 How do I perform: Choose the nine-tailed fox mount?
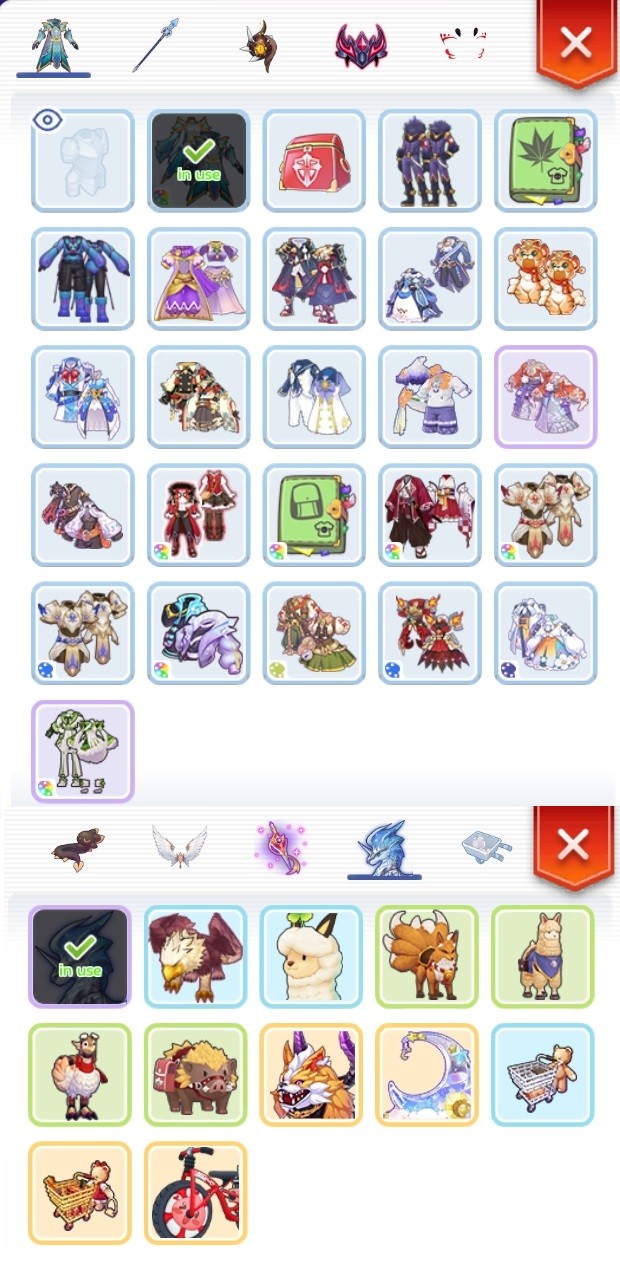pyautogui.click(x=427, y=957)
